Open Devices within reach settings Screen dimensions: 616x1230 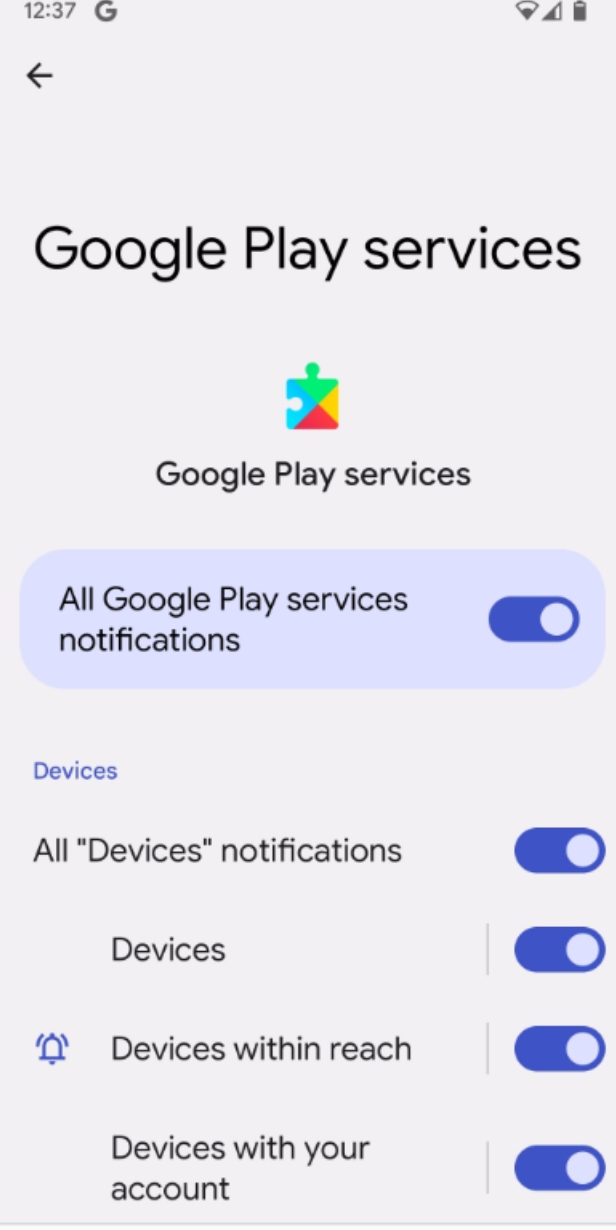tap(260, 1048)
